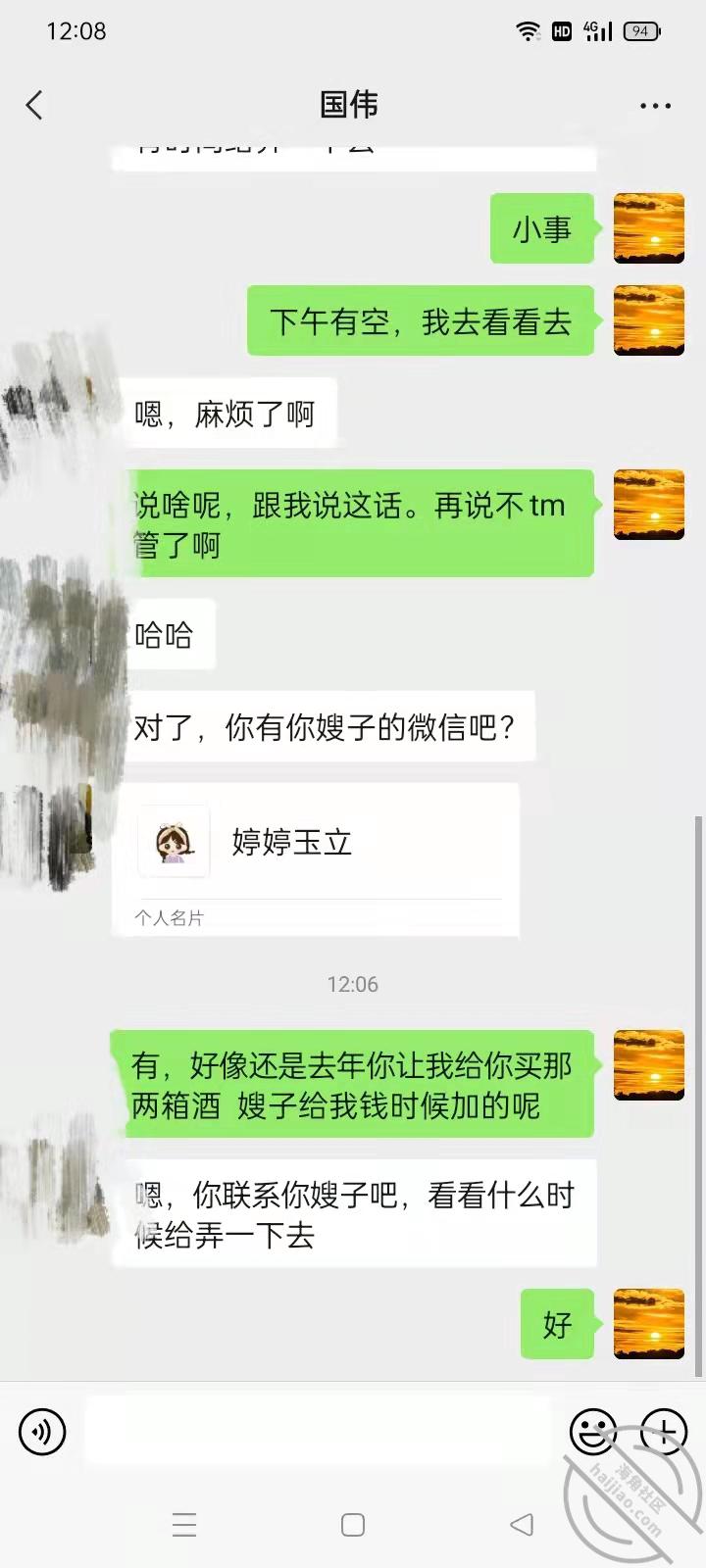Go back from the 国伟 chat

click(35, 105)
